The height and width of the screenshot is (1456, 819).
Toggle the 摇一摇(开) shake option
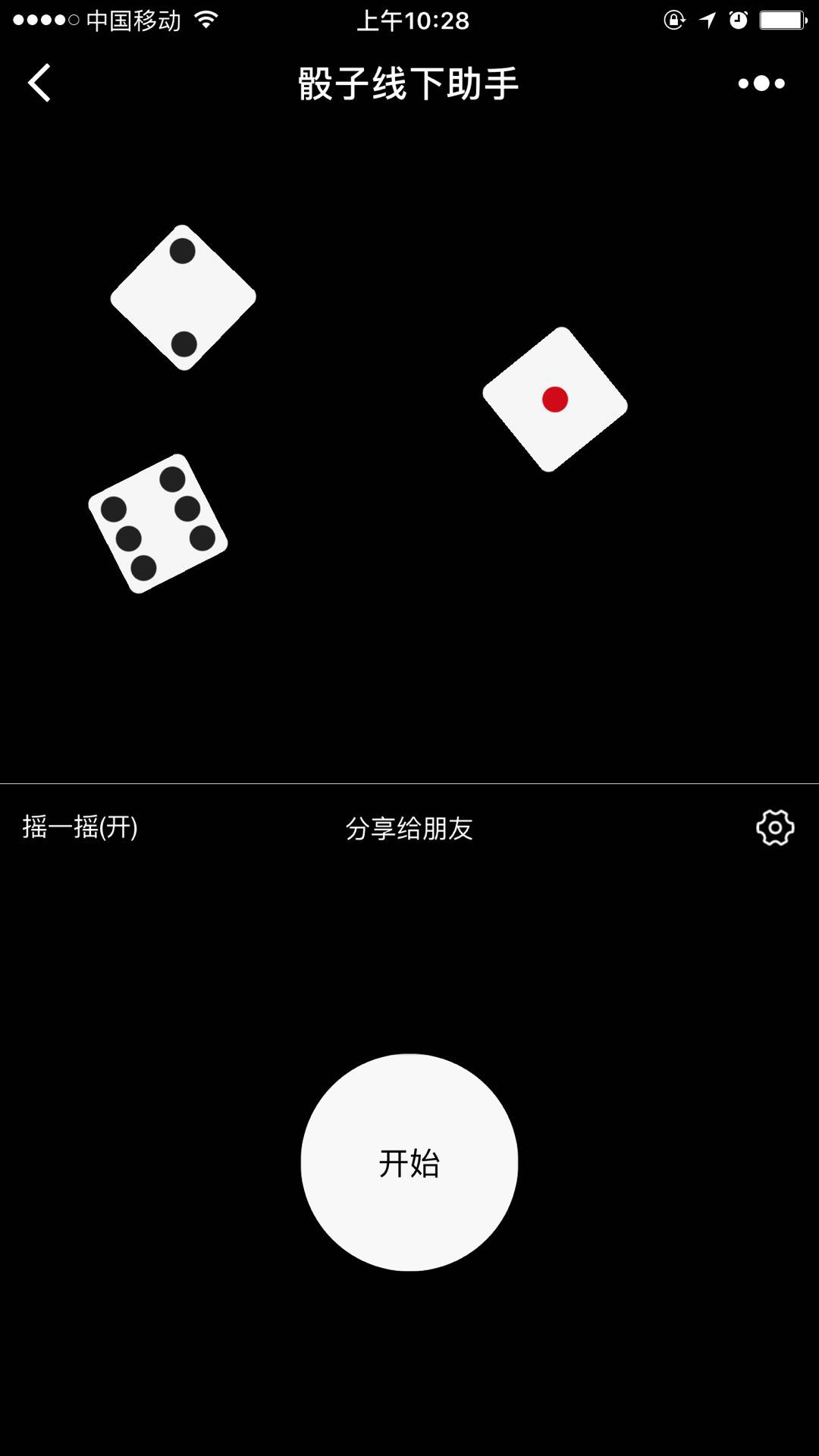(80, 827)
